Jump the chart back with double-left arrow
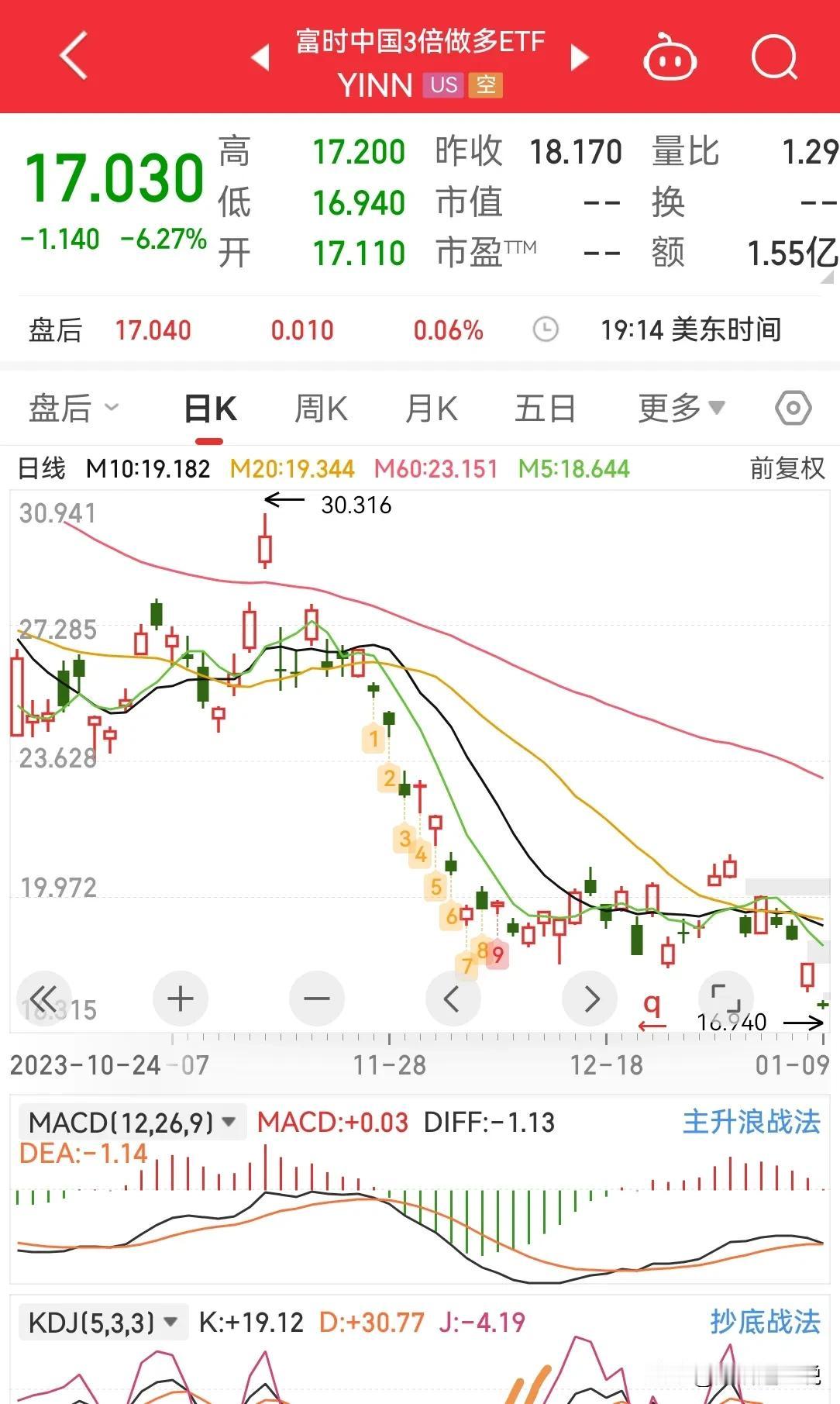This screenshot has height=1404, width=840. (x=44, y=999)
